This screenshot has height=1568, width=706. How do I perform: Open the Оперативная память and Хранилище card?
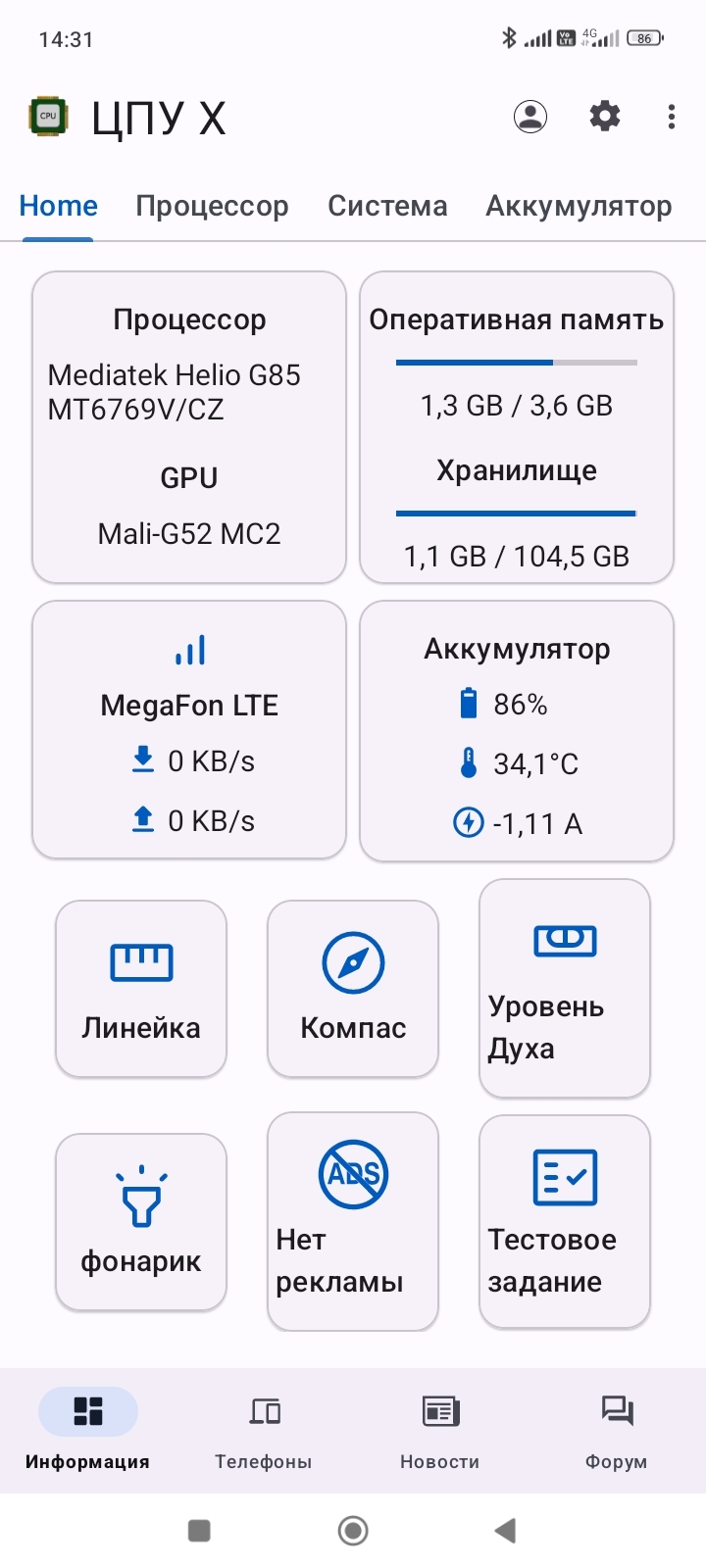[x=517, y=427]
